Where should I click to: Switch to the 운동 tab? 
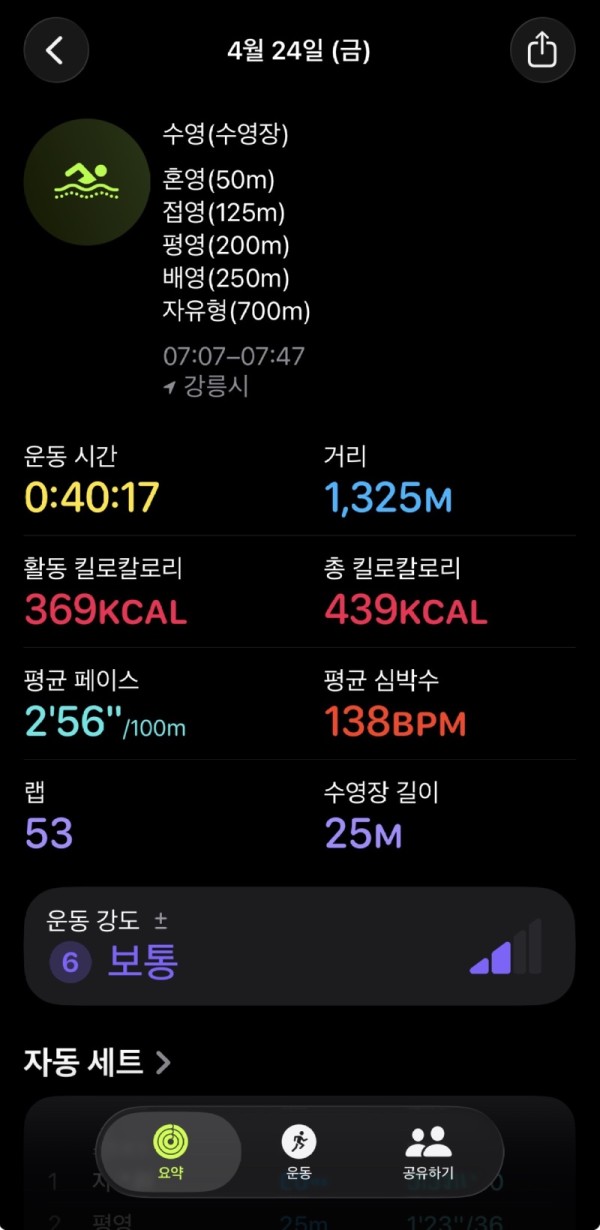(299, 1152)
